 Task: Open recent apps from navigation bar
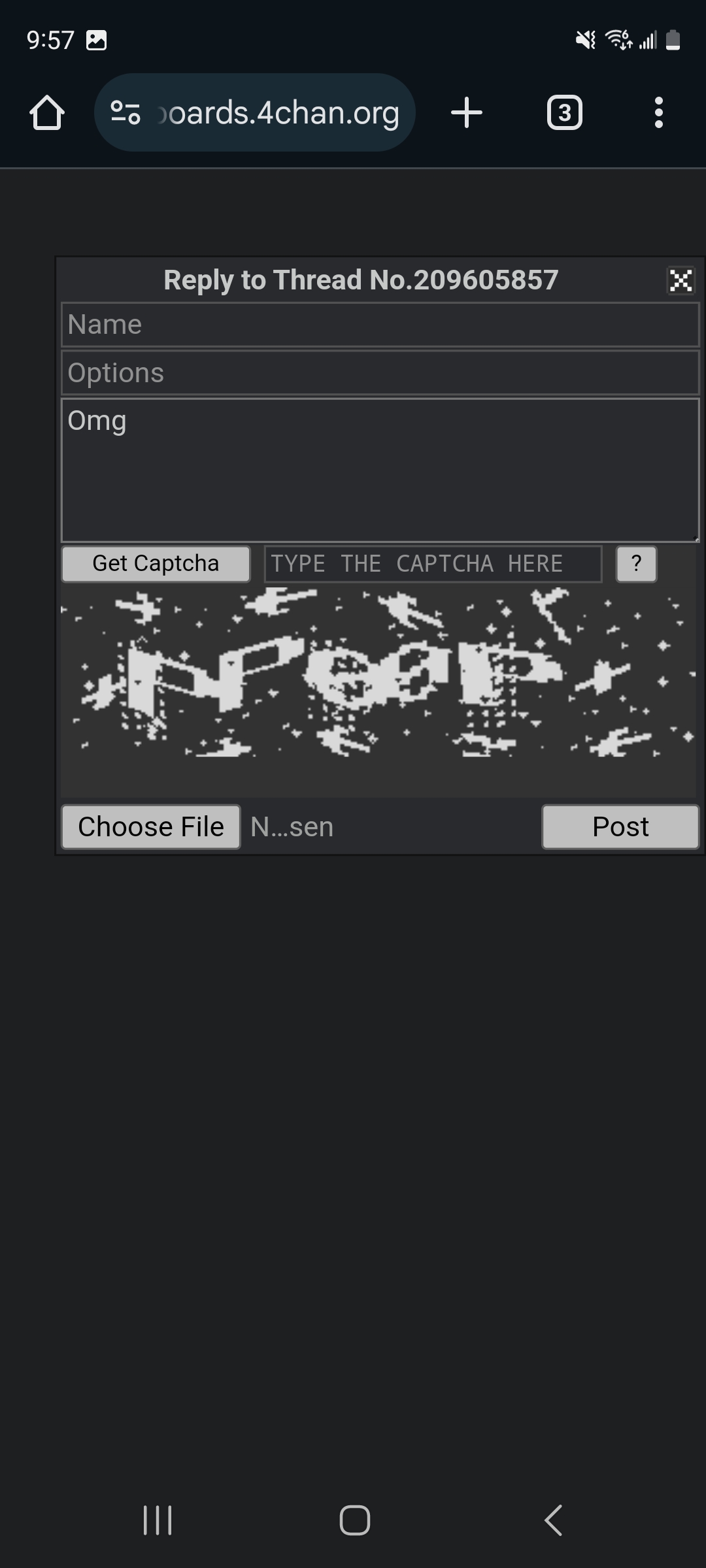click(158, 1520)
